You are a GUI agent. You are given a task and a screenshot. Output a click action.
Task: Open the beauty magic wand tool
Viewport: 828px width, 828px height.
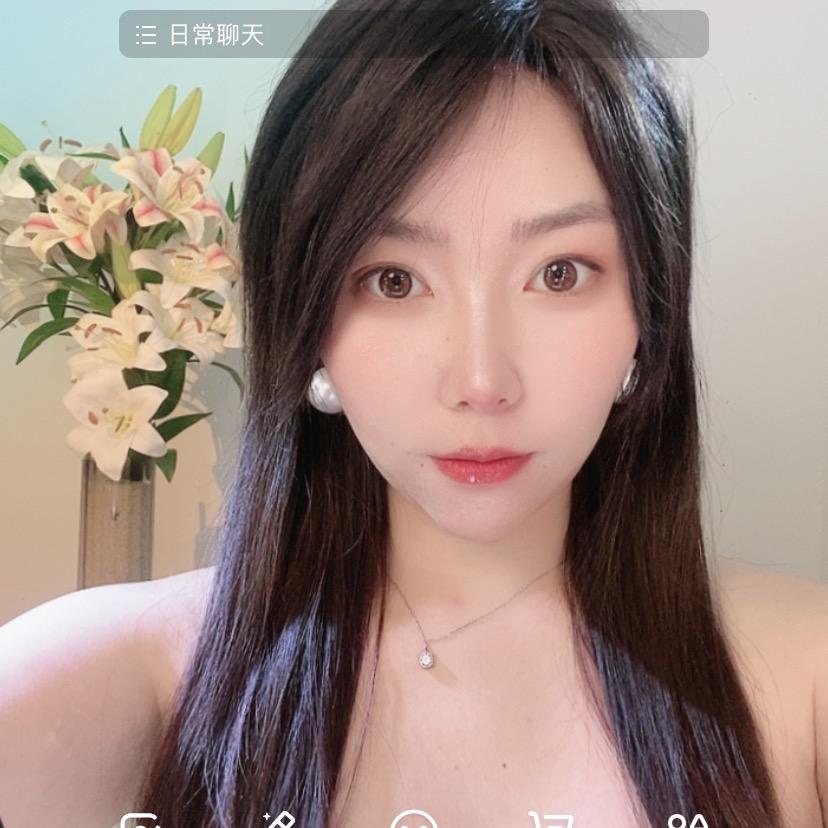coord(279,820)
